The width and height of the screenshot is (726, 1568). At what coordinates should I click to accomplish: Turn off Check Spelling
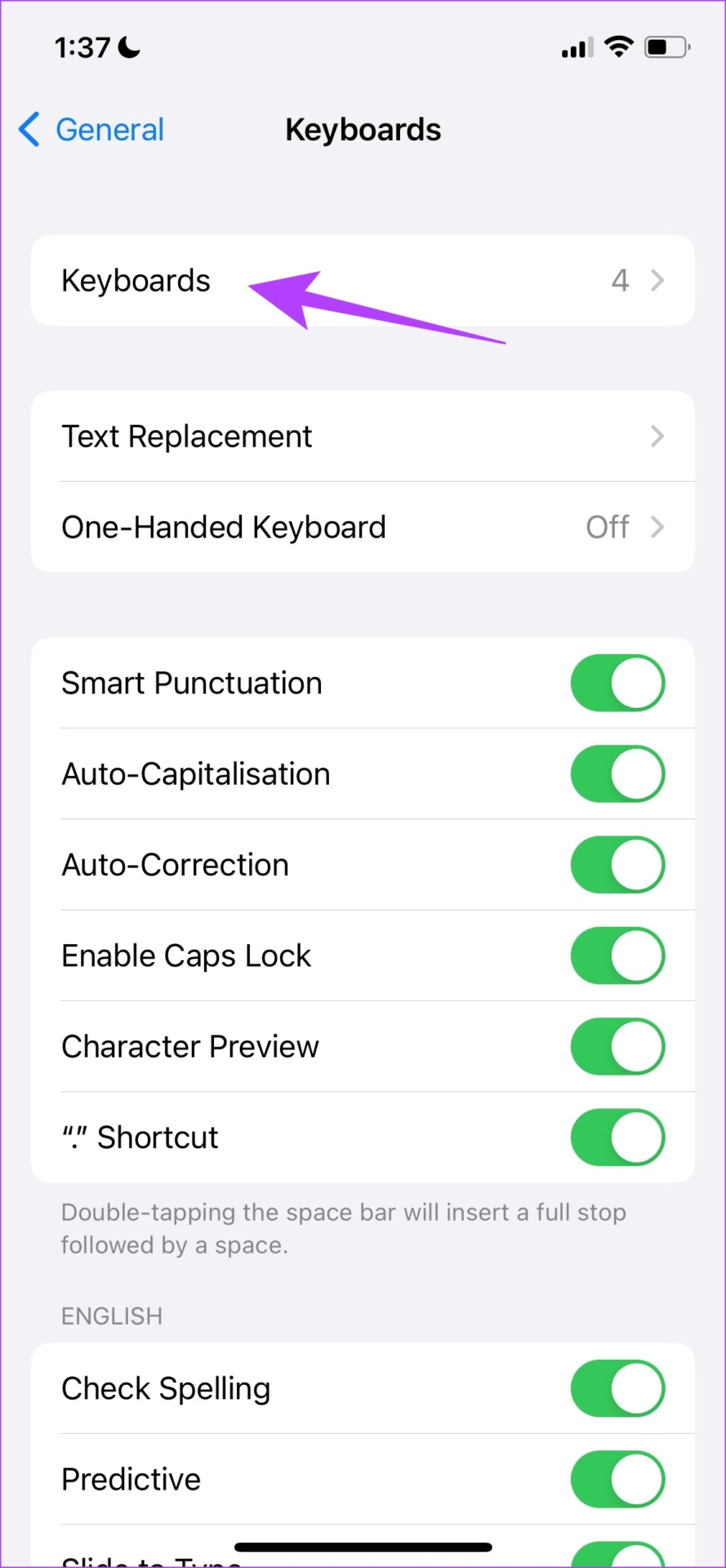tap(617, 1388)
